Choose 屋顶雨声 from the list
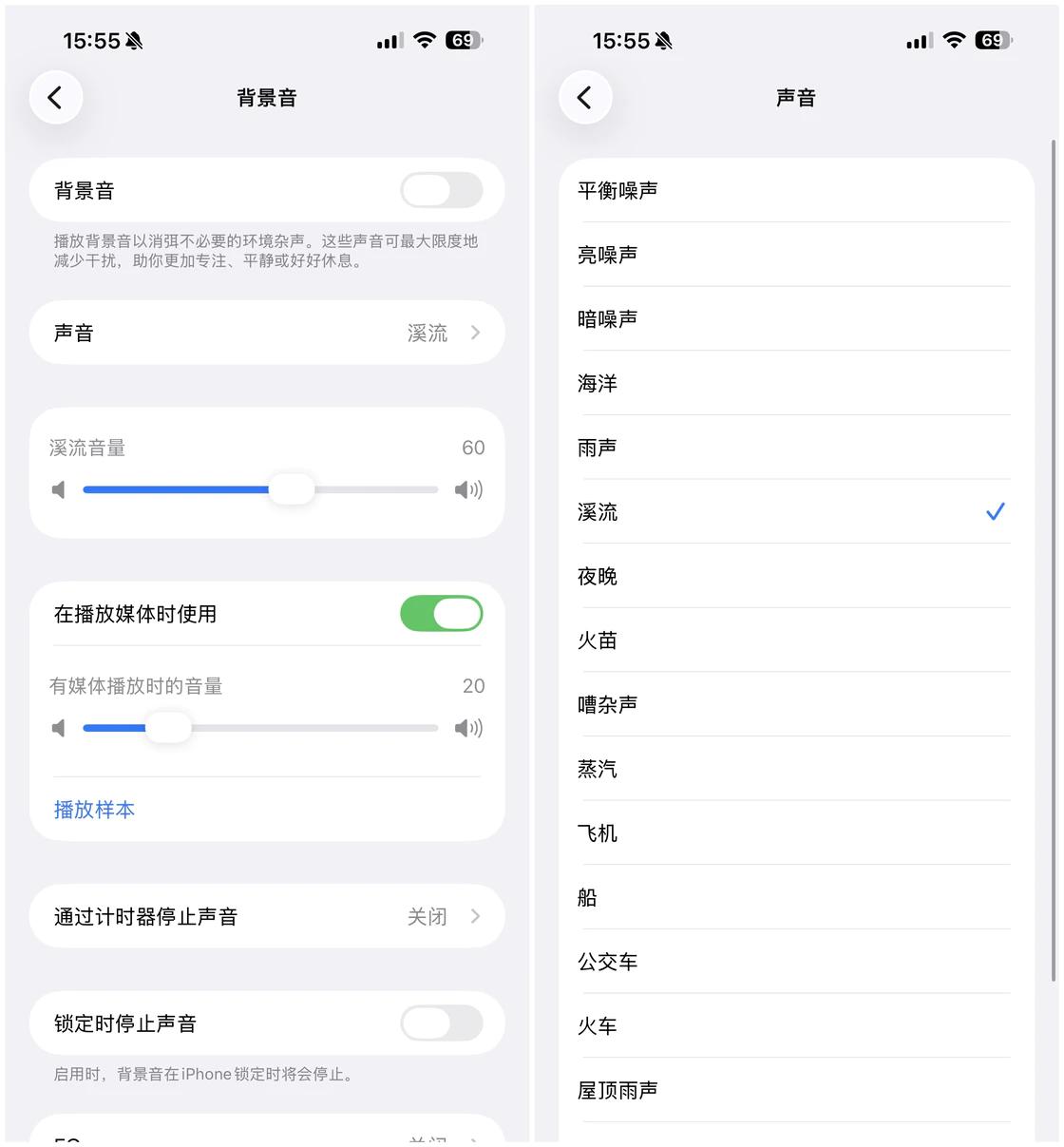This screenshot has height=1147, width=1064. pos(794,1090)
